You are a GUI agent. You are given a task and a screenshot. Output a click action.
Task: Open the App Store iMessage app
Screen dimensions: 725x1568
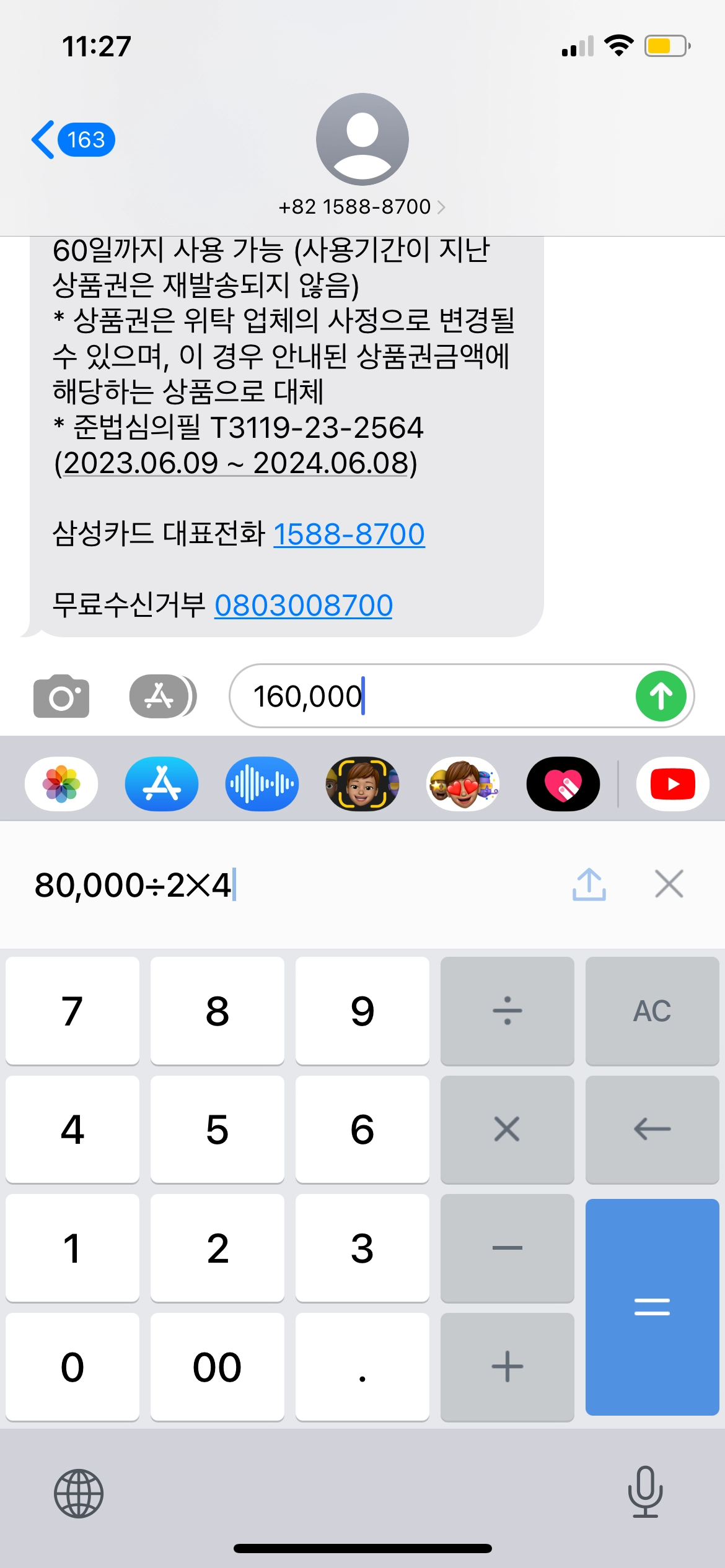point(162,784)
